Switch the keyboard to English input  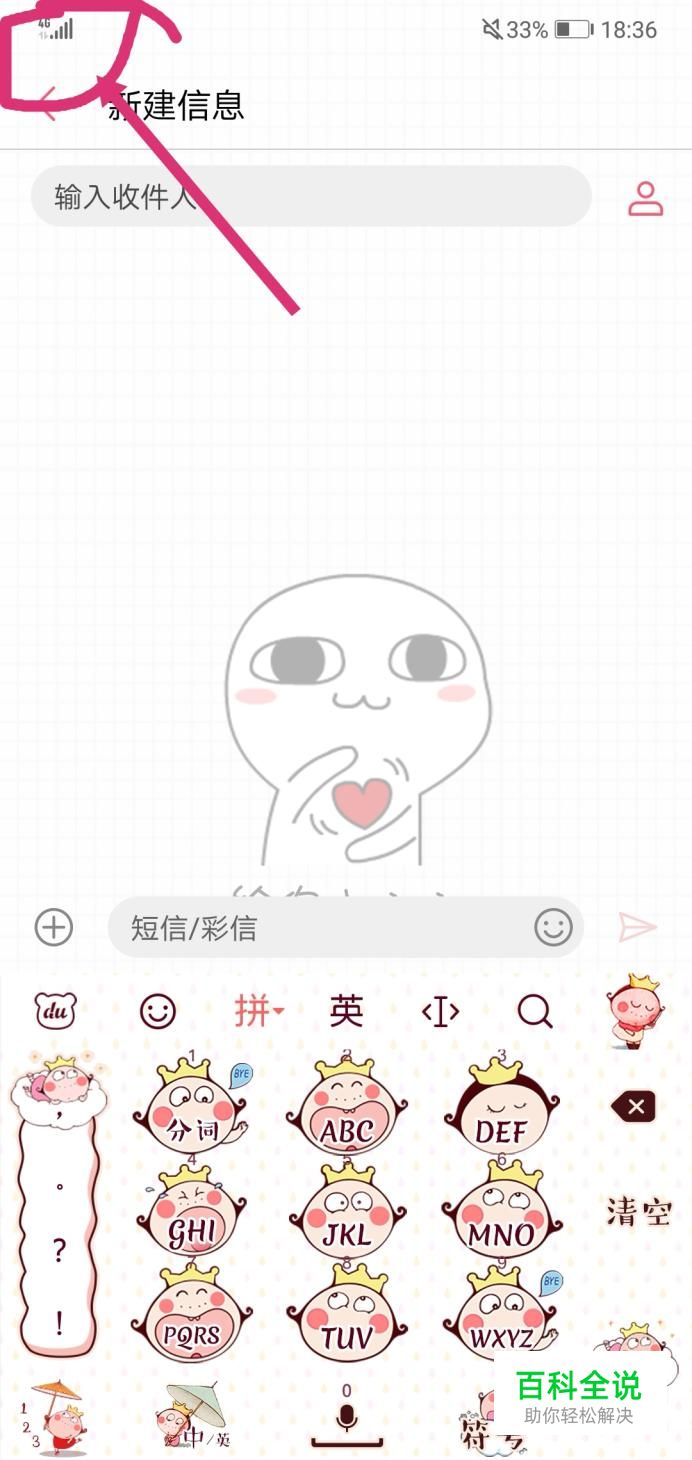point(346,1012)
